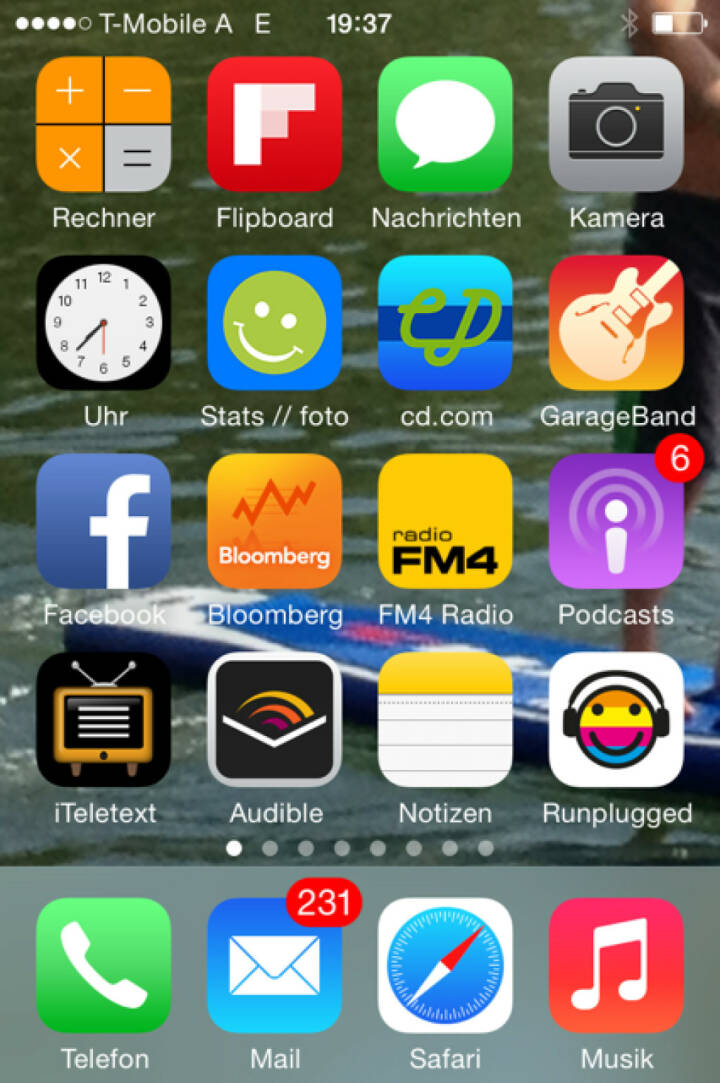Screen dimensions: 720x1083
Task: Launch the Audible app
Action: [274, 719]
